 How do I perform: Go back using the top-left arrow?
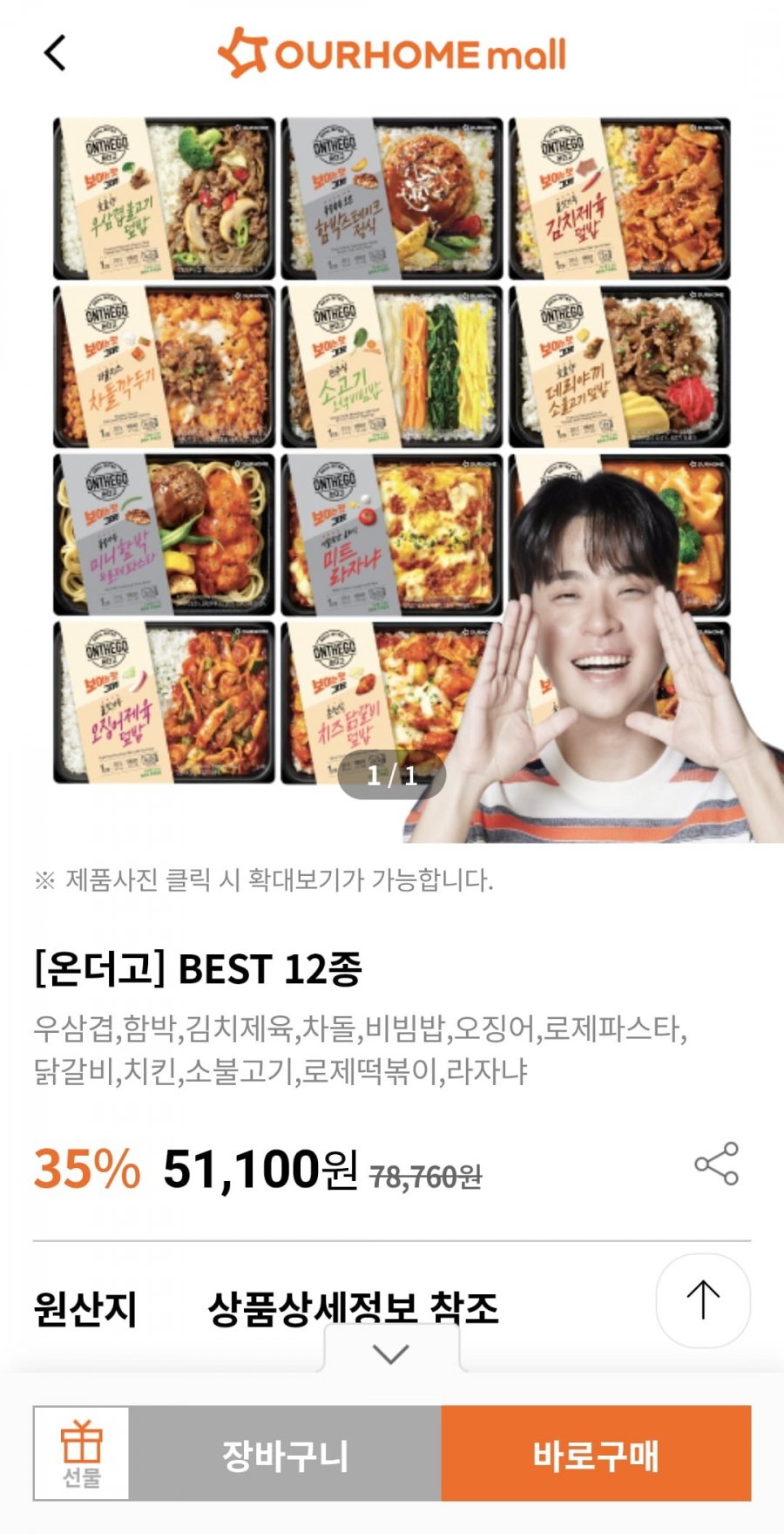(x=55, y=53)
